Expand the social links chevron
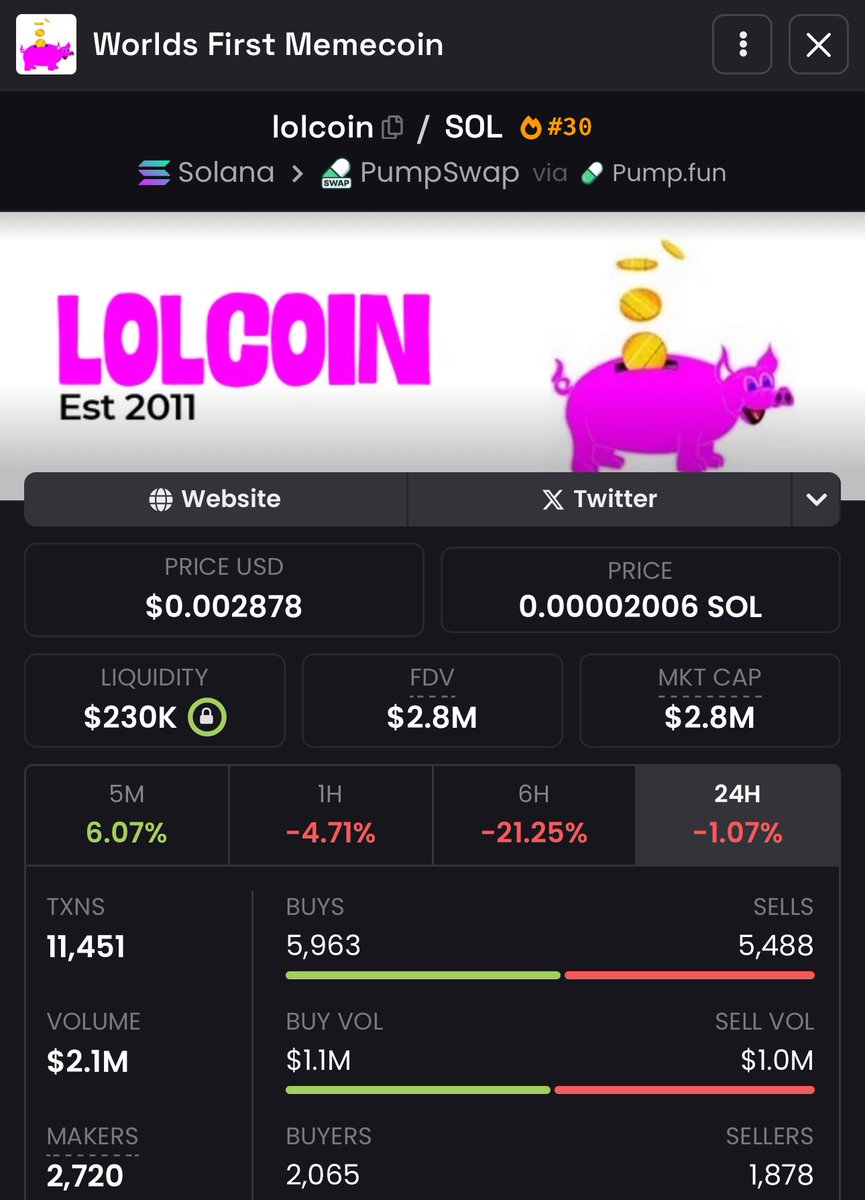The width and height of the screenshot is (865, 1200). (816, 499)
